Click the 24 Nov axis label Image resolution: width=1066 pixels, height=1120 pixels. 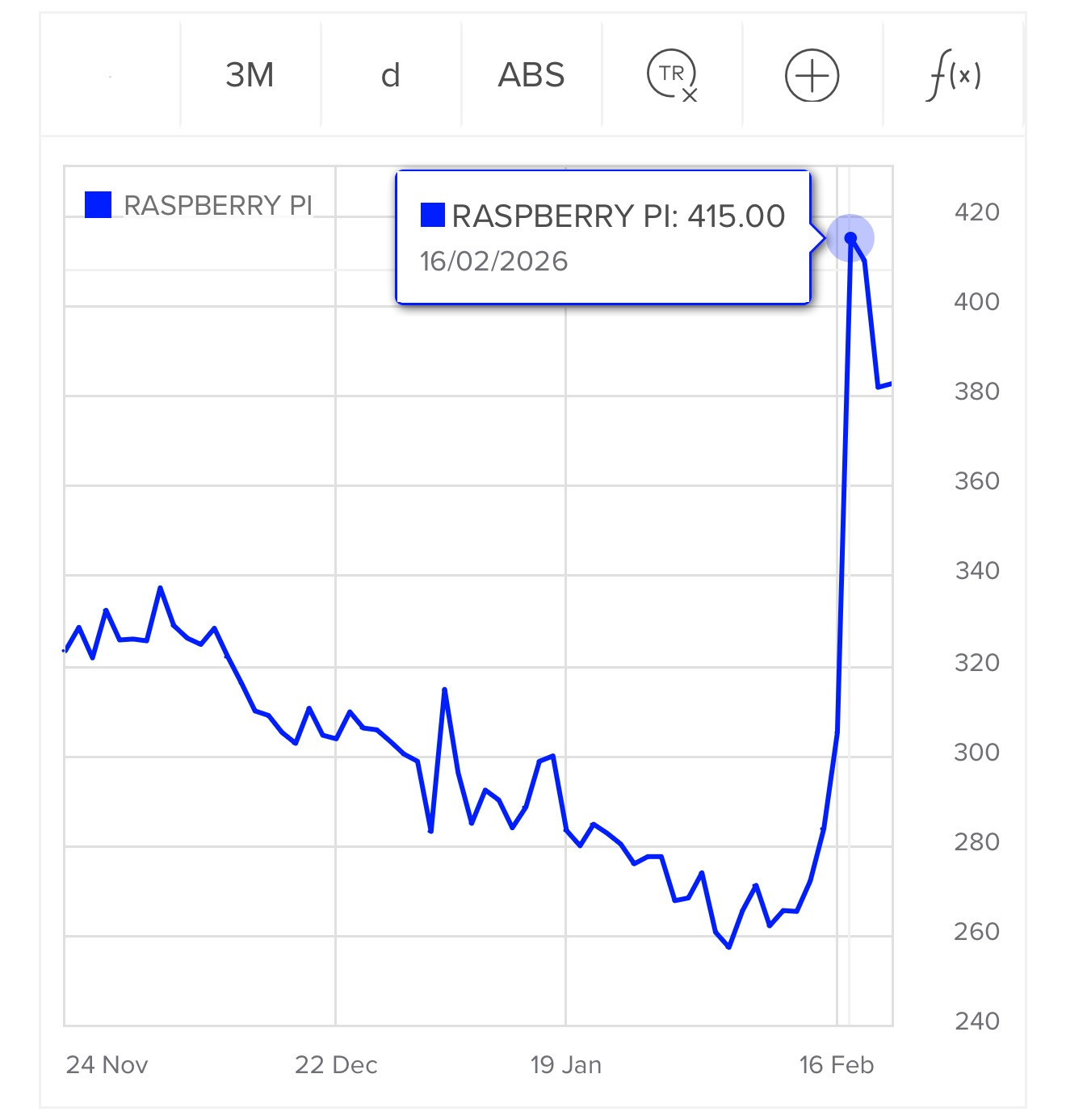pyautogui.click(x=107, y=1065)
